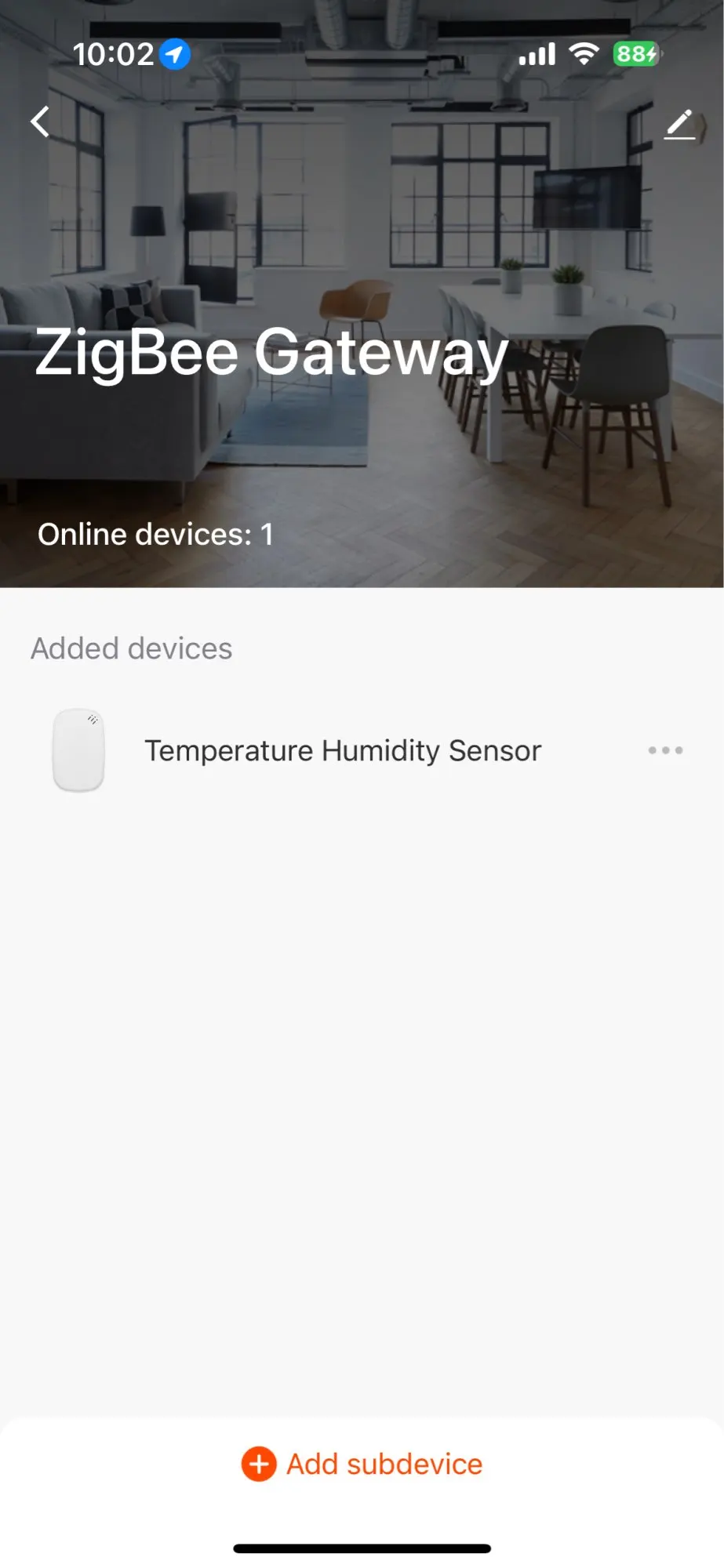The image size is (724, 1568).
Task: Add a new subdevice
Action: point(362,1464)
